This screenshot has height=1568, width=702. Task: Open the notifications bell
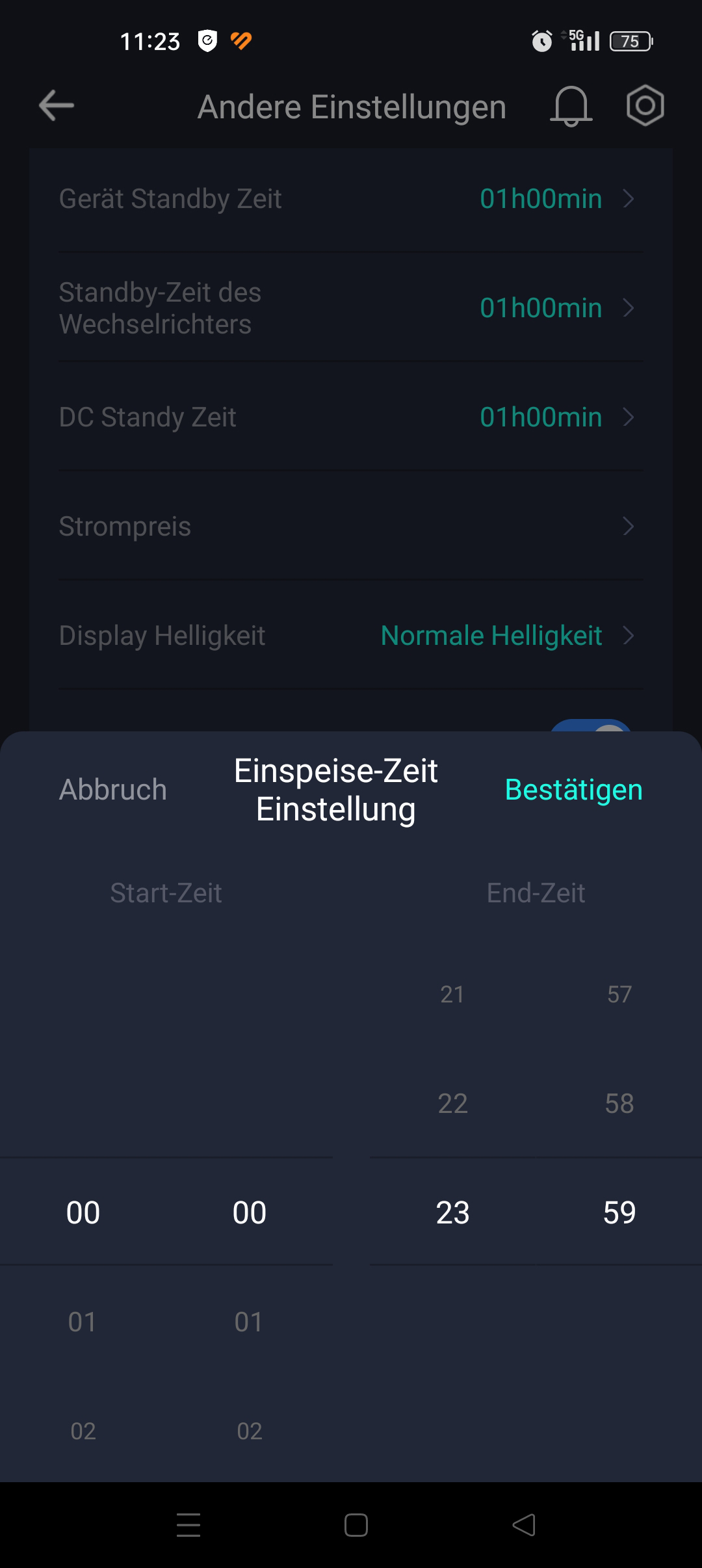click(x=571, y=106)
